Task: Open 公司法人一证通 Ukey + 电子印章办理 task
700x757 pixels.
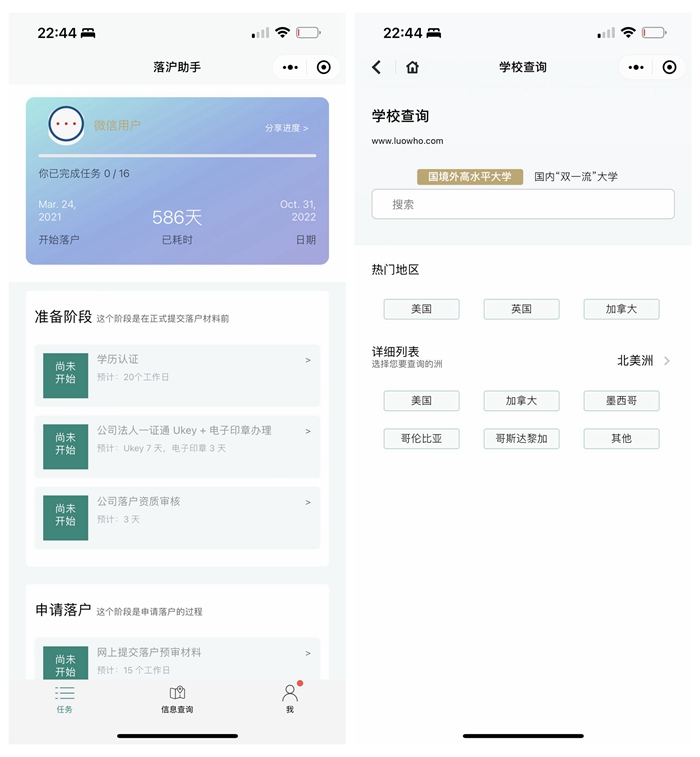Action: (177, 438)
